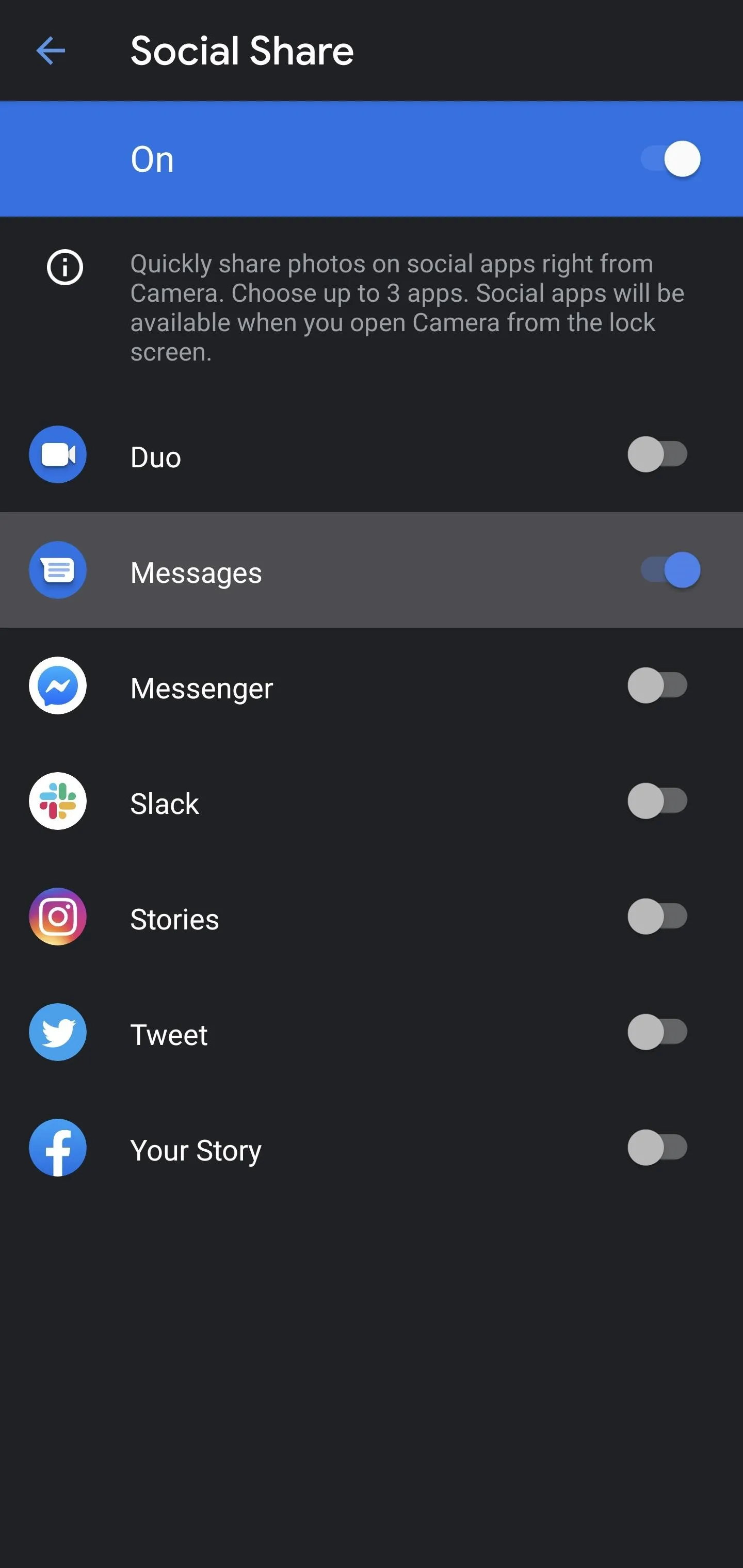Turn on the Messenger switch
The height and width of the screenshot is (1568, 743).
[658, 685]
